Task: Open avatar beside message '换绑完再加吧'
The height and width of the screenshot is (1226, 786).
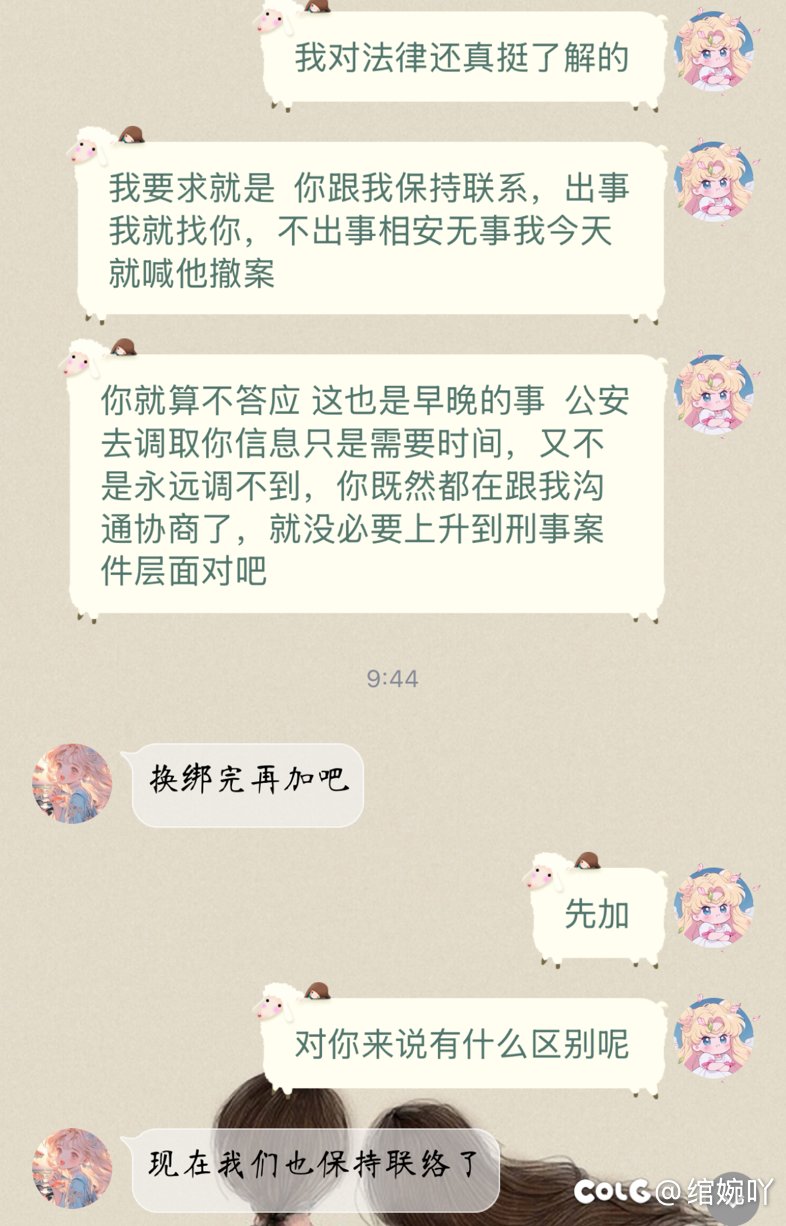Action: click(x=72, y=783)
